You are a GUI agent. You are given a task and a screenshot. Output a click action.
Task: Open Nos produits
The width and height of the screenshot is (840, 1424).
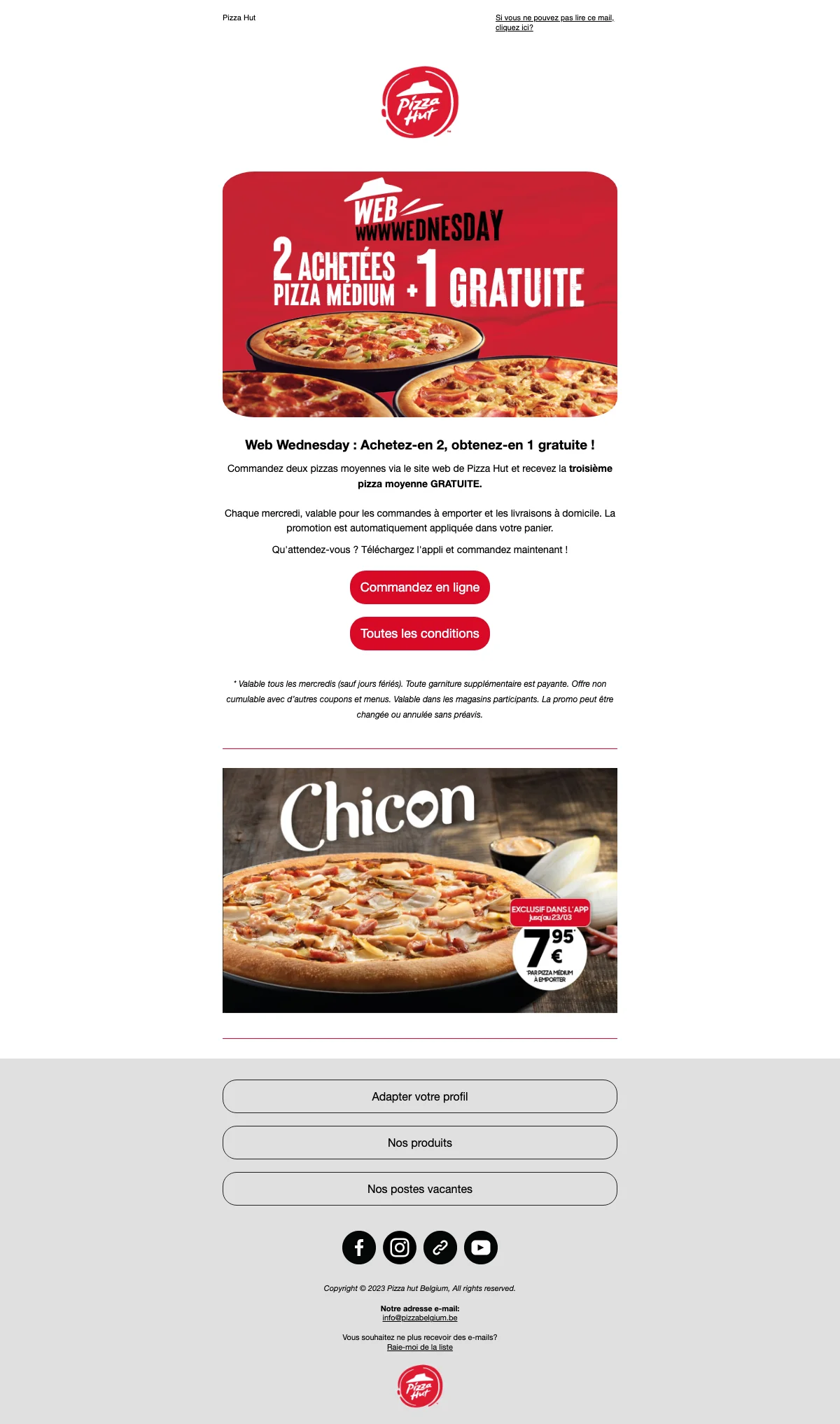click(x=420, y=1143)
